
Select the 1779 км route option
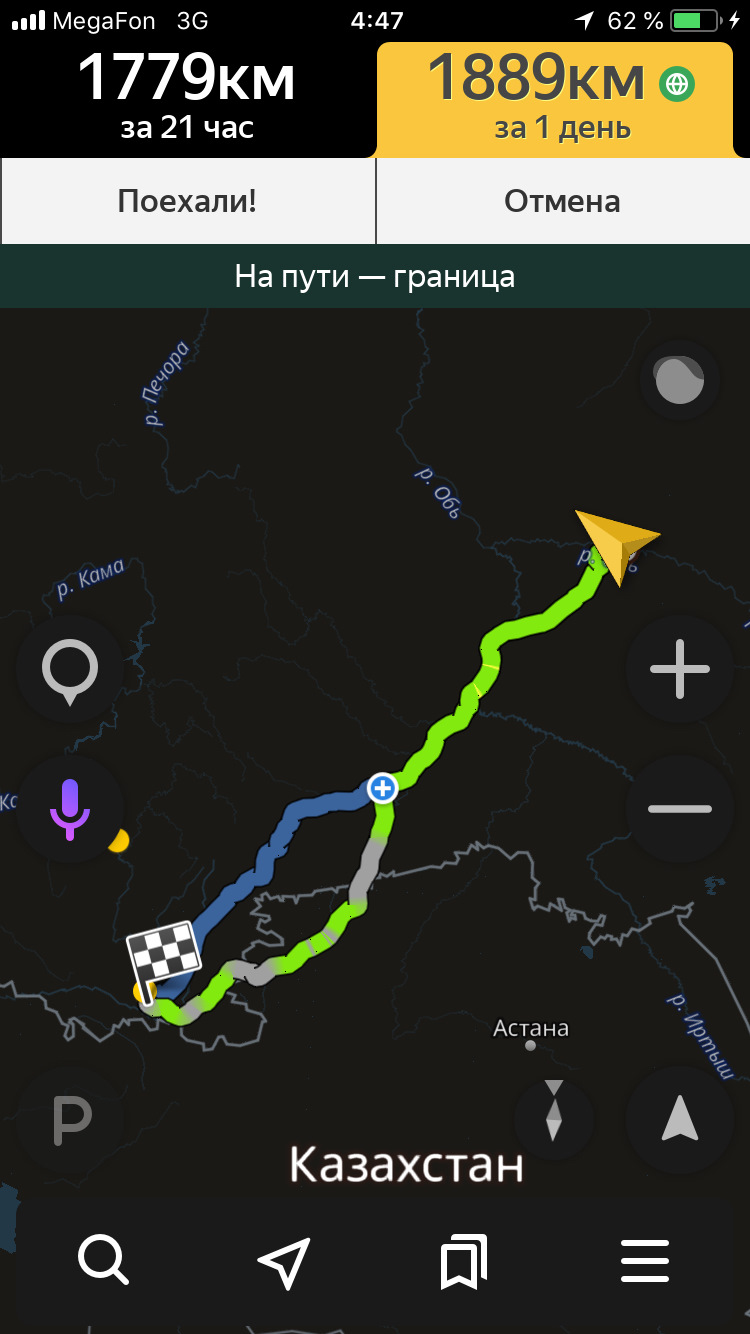[x=186, y=97]
